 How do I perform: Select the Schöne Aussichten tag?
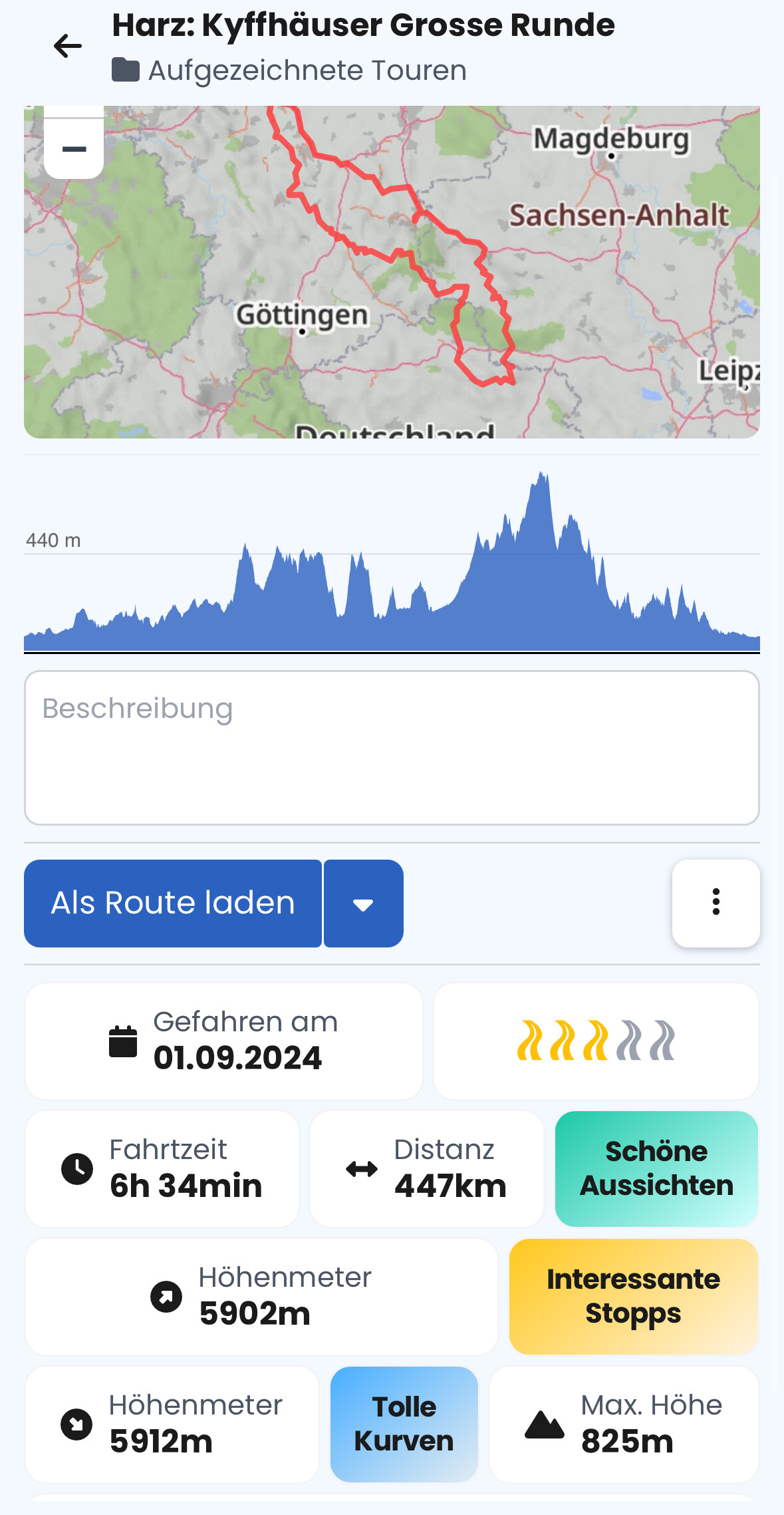pyautogui.click(x=656, y=1168)
